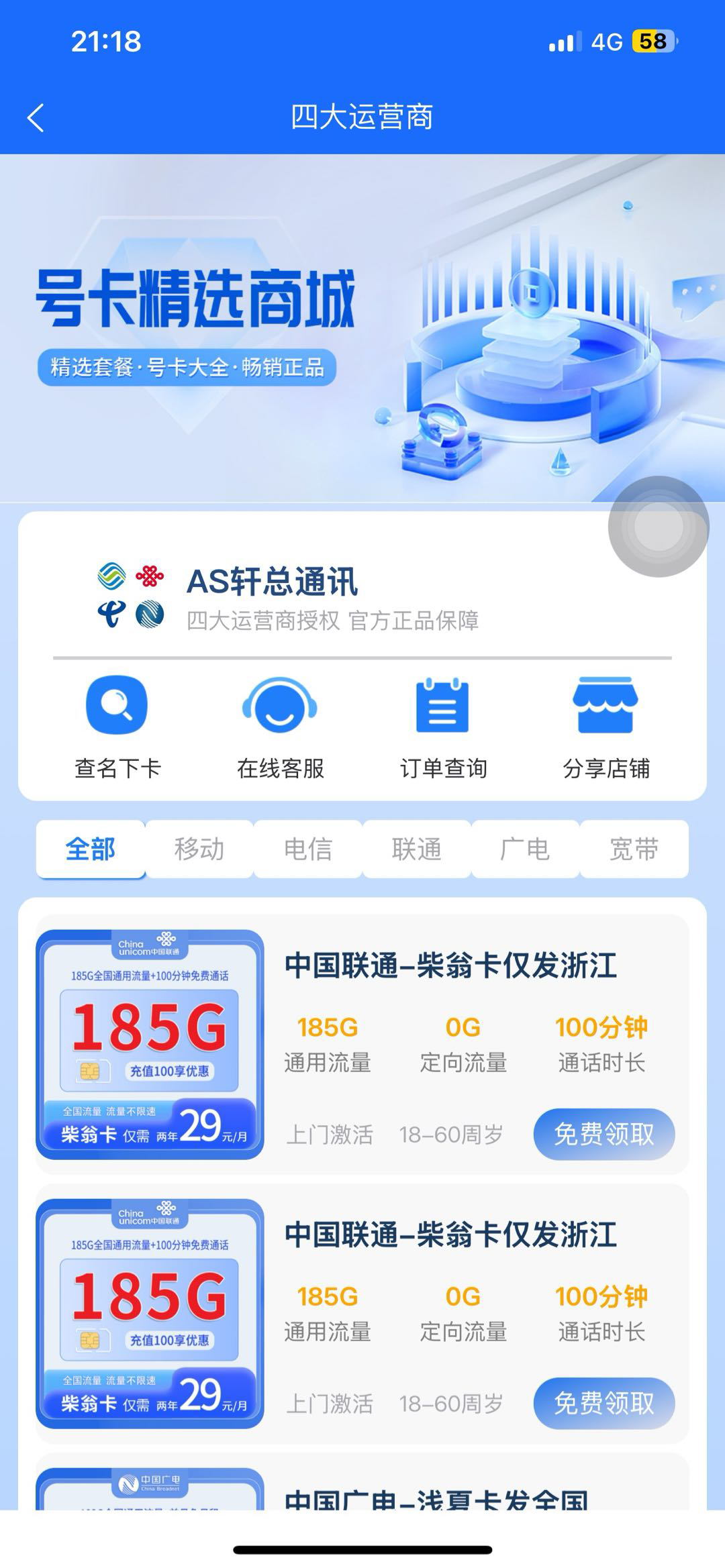Show 联通 plans tab
Image resolution: width=725 pixels, height=1568 pixels.
click(x=417, y=849)
